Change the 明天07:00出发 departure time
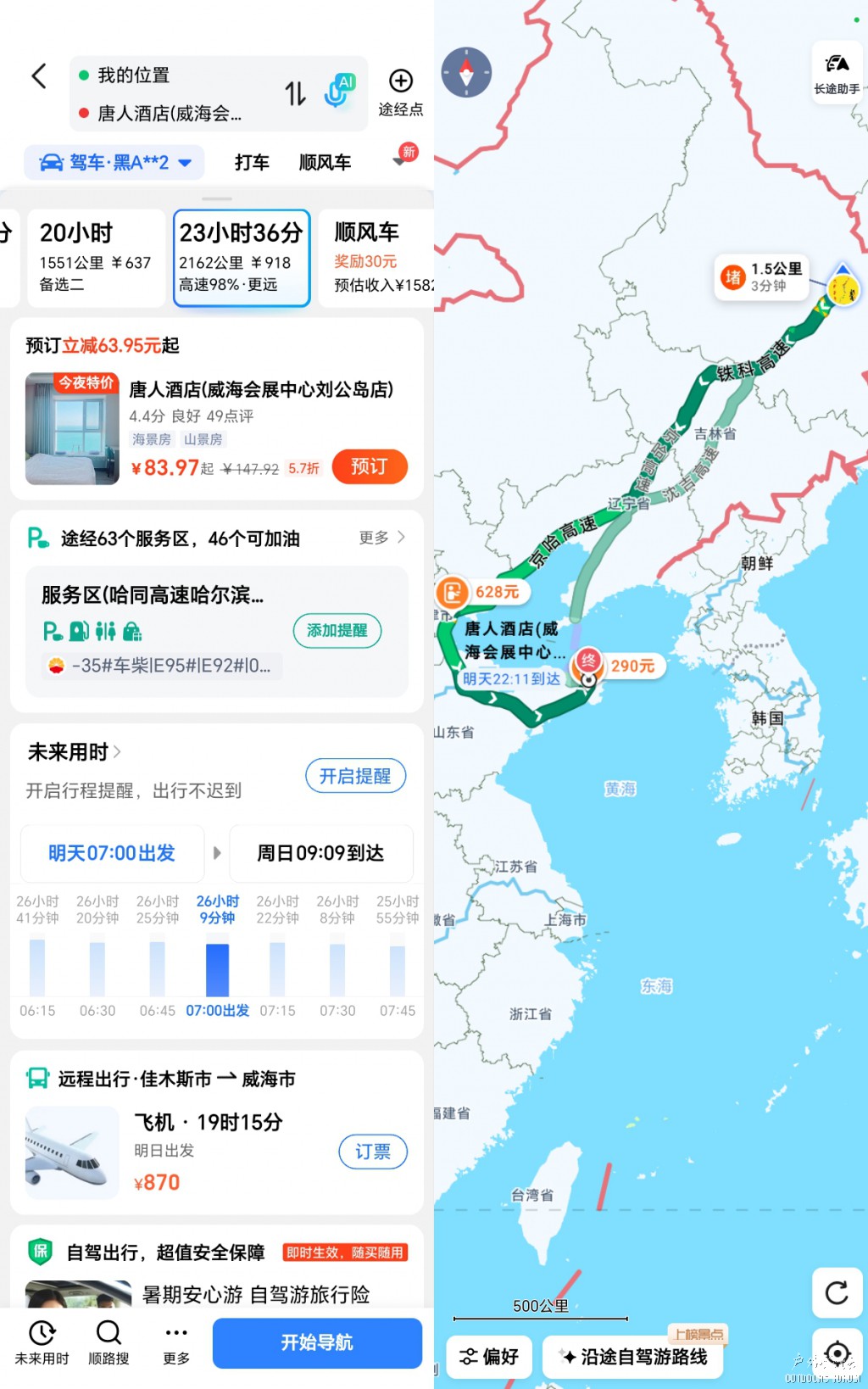This screenshot has height=1389, width=868. (112, 853)
